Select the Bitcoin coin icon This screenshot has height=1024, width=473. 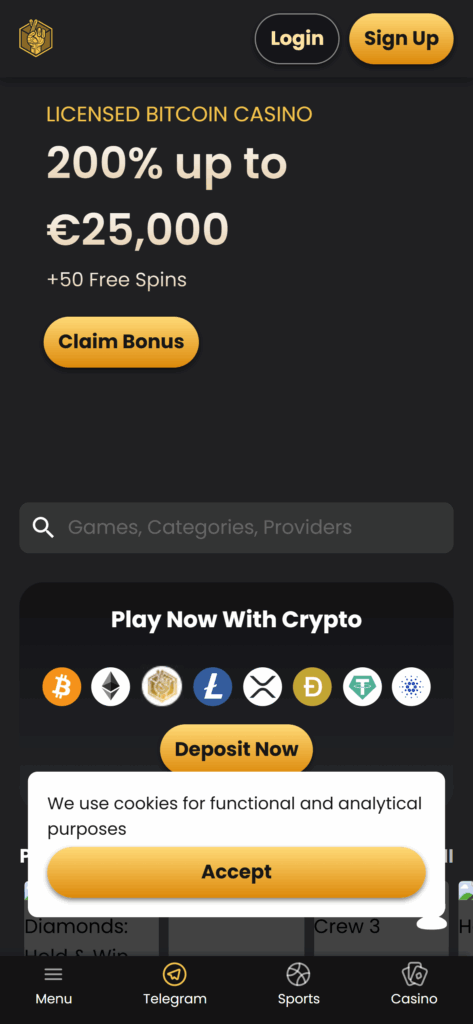62,687
